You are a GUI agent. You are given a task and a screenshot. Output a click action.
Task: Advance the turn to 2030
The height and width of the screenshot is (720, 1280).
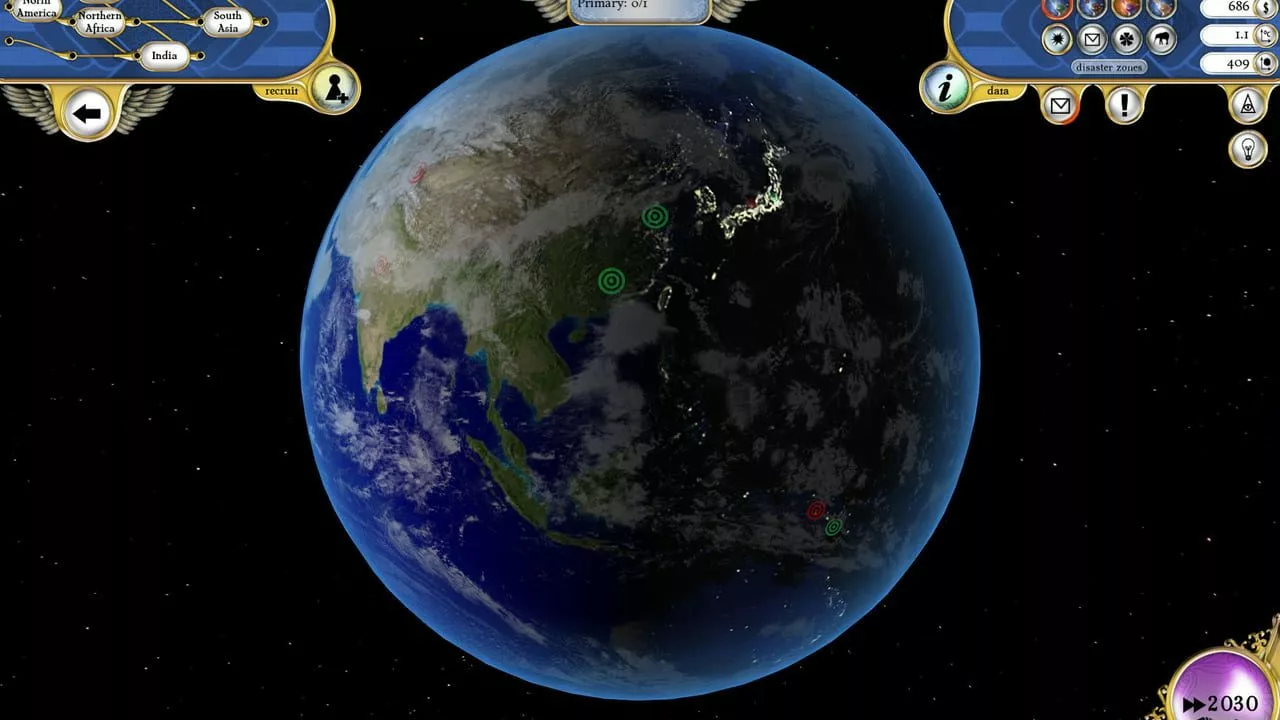point(1222,692)
